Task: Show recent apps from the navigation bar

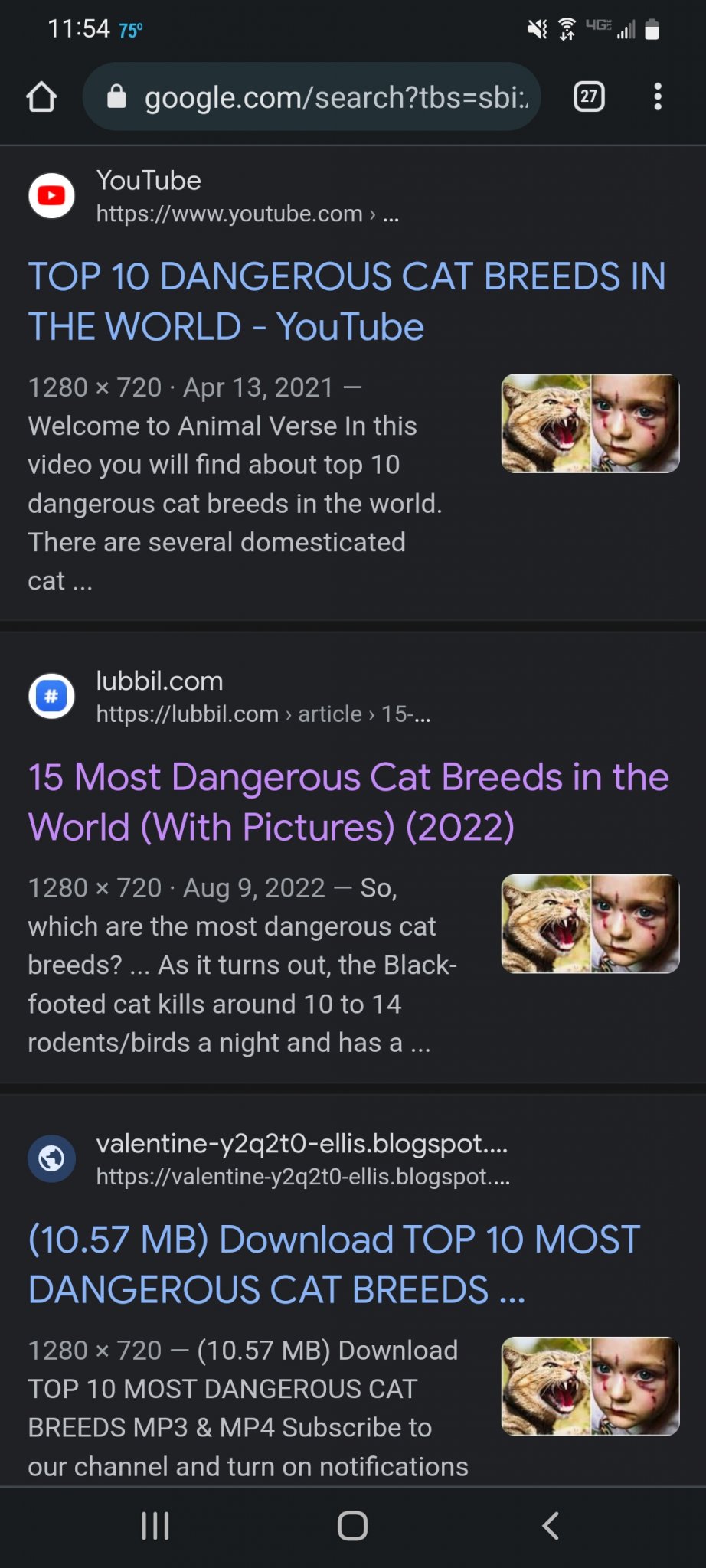Action: [x=155, y=1525]
